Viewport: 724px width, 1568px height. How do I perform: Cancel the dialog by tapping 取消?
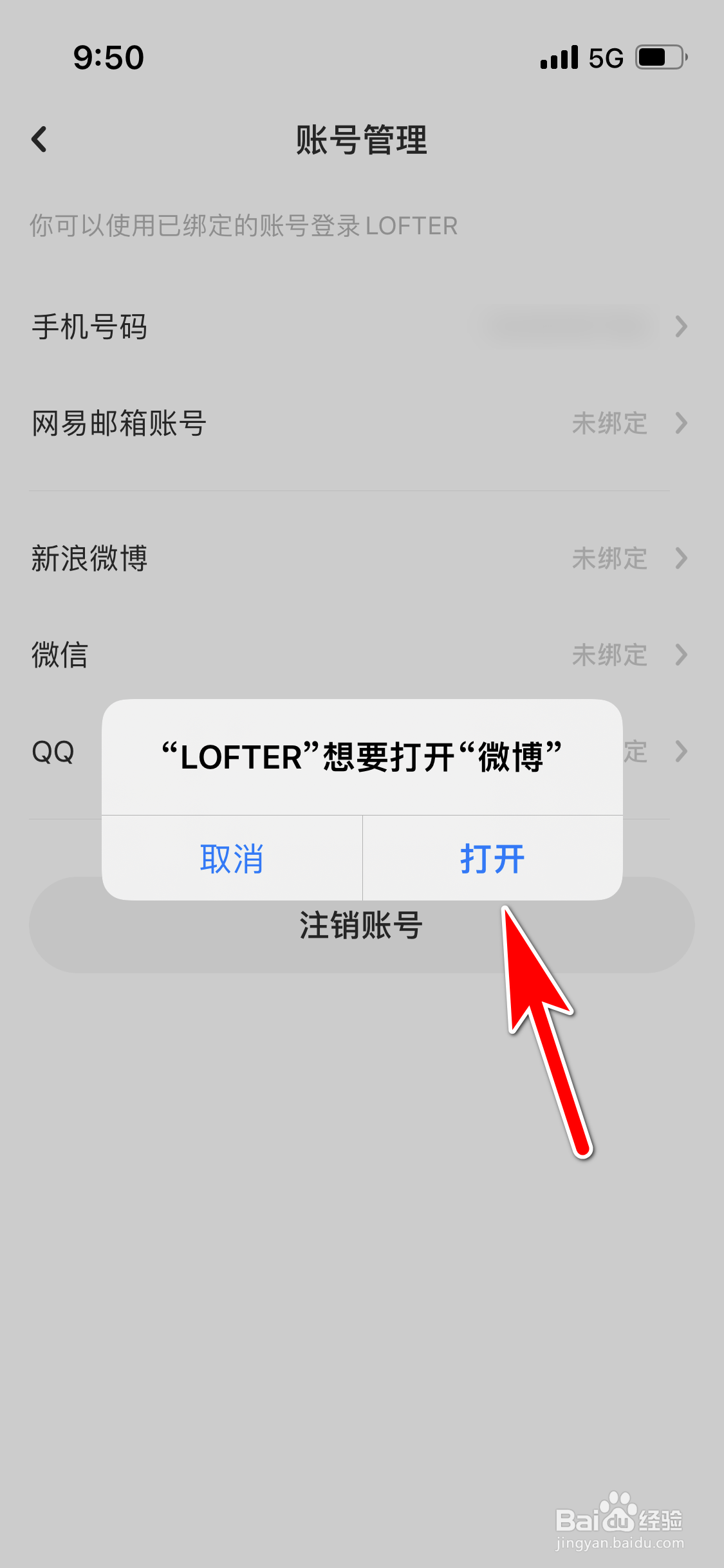tap(232, 859)
